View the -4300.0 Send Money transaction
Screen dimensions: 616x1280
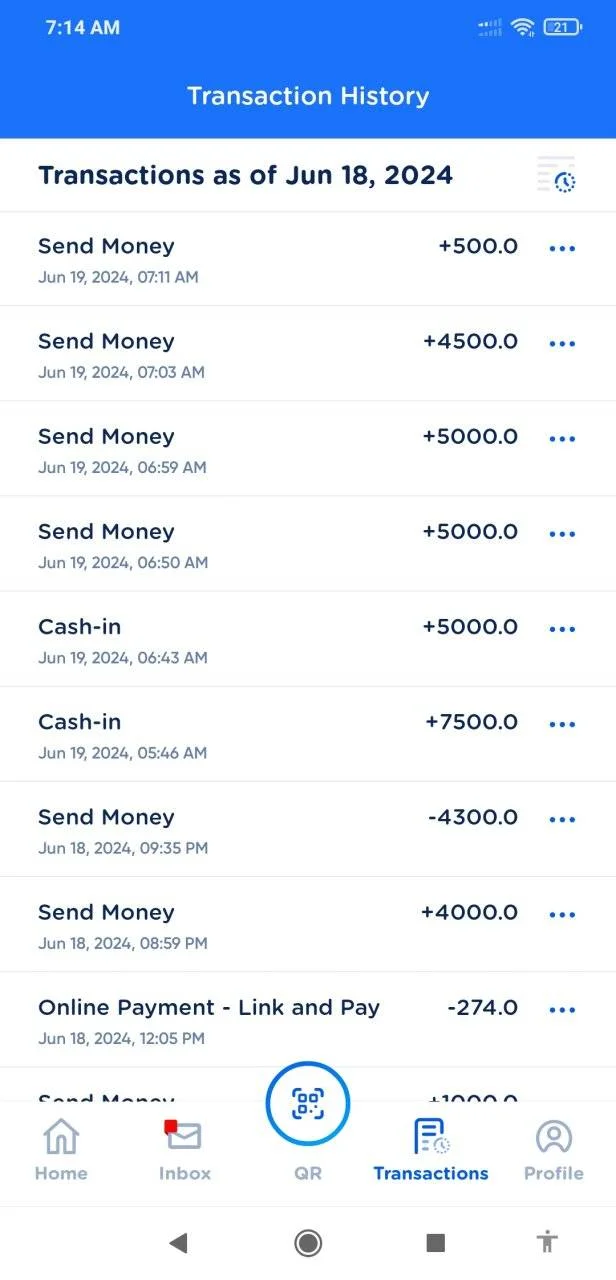tap(308, 829)
